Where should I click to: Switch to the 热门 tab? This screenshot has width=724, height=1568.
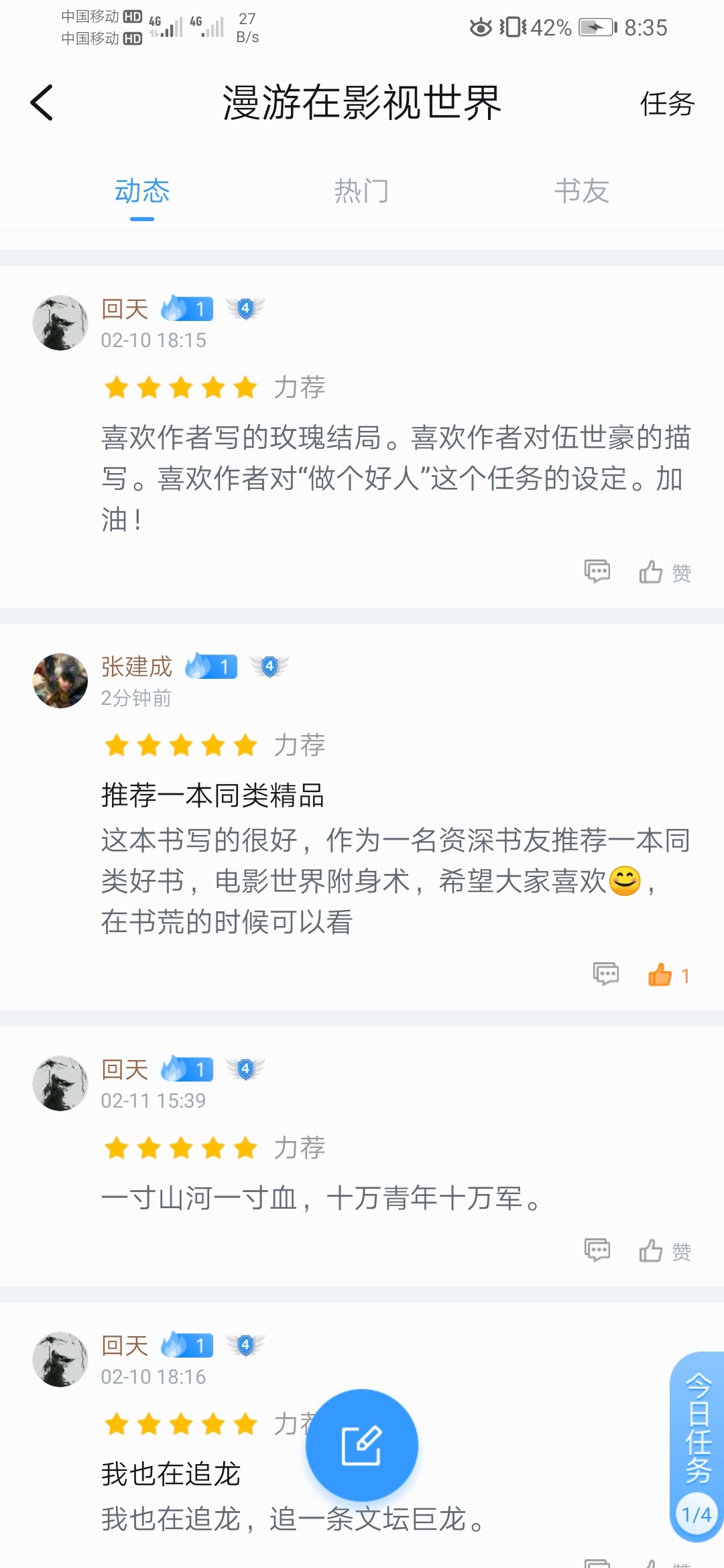[361, 192]
